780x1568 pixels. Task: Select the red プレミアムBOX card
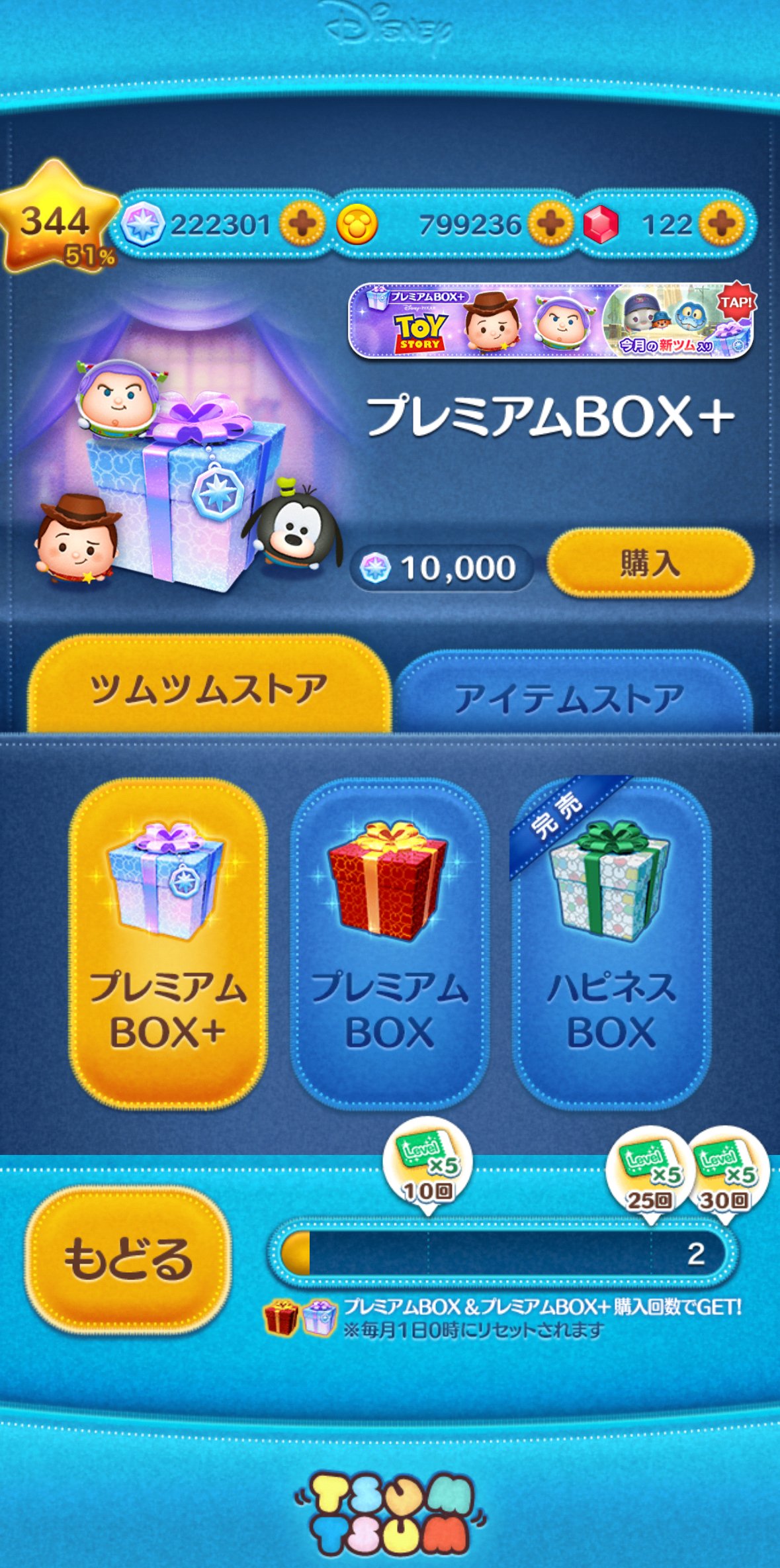click(x=390, y=943)
